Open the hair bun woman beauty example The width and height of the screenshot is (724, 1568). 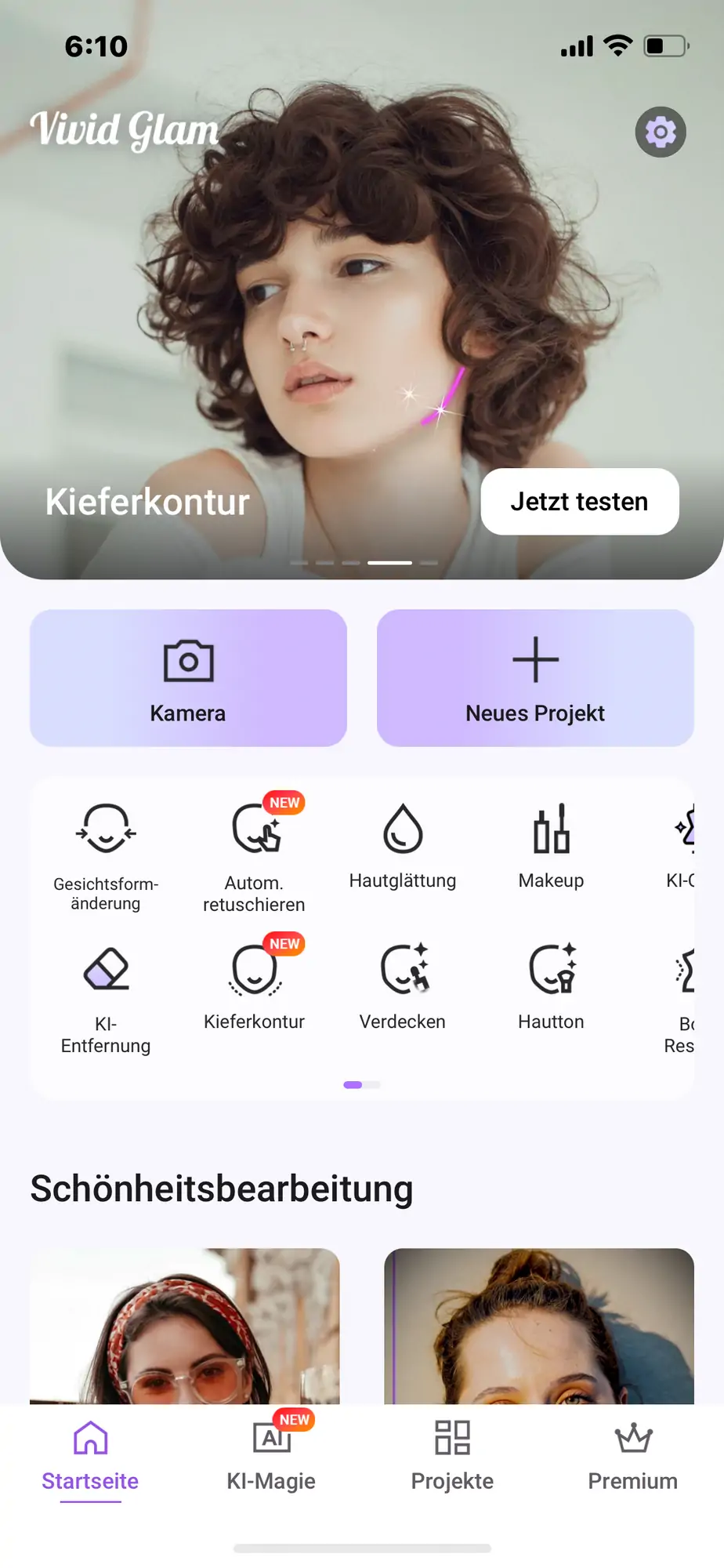[x=539, y=1326]
